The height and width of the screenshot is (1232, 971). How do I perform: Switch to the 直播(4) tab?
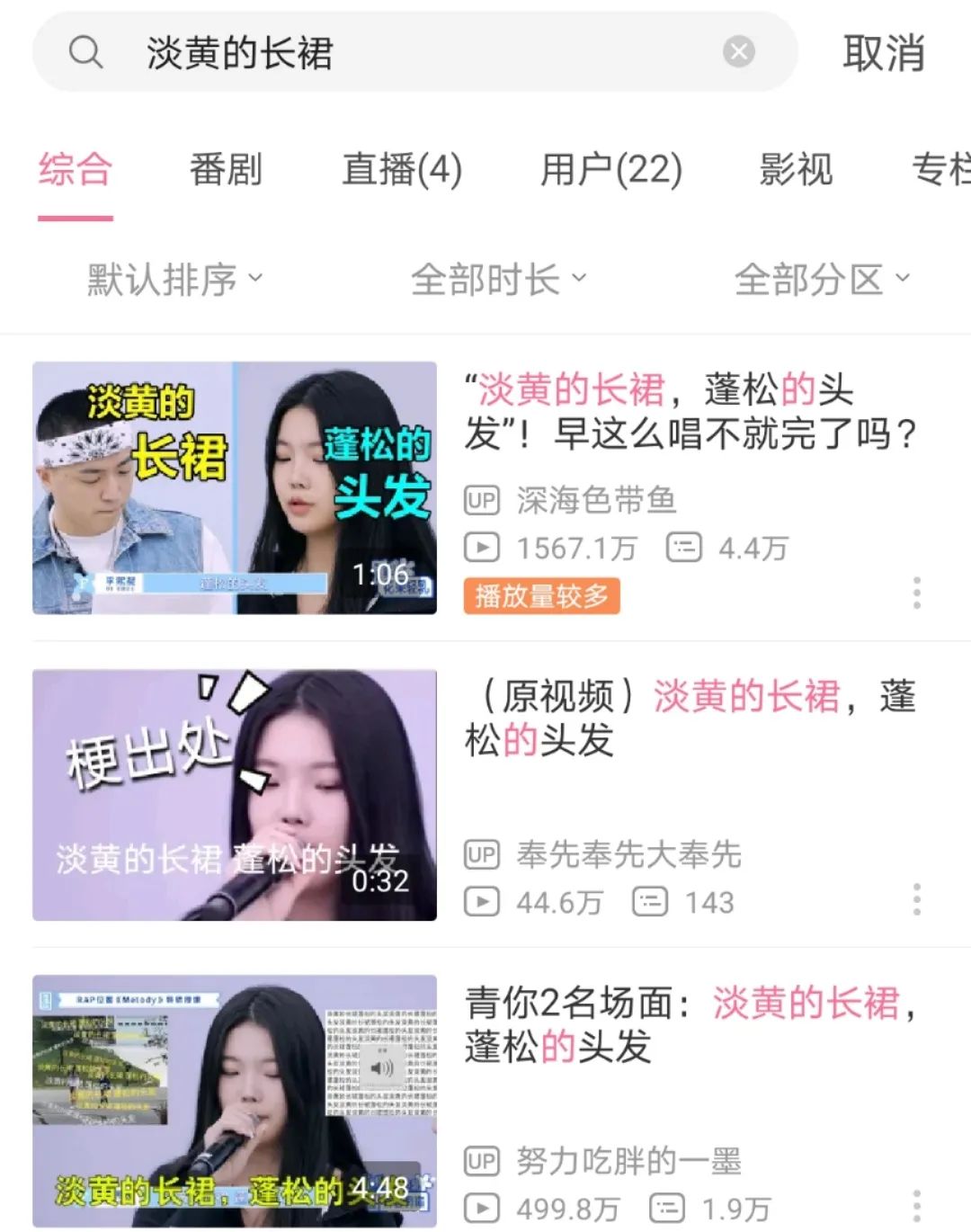(x=402, y=169)
